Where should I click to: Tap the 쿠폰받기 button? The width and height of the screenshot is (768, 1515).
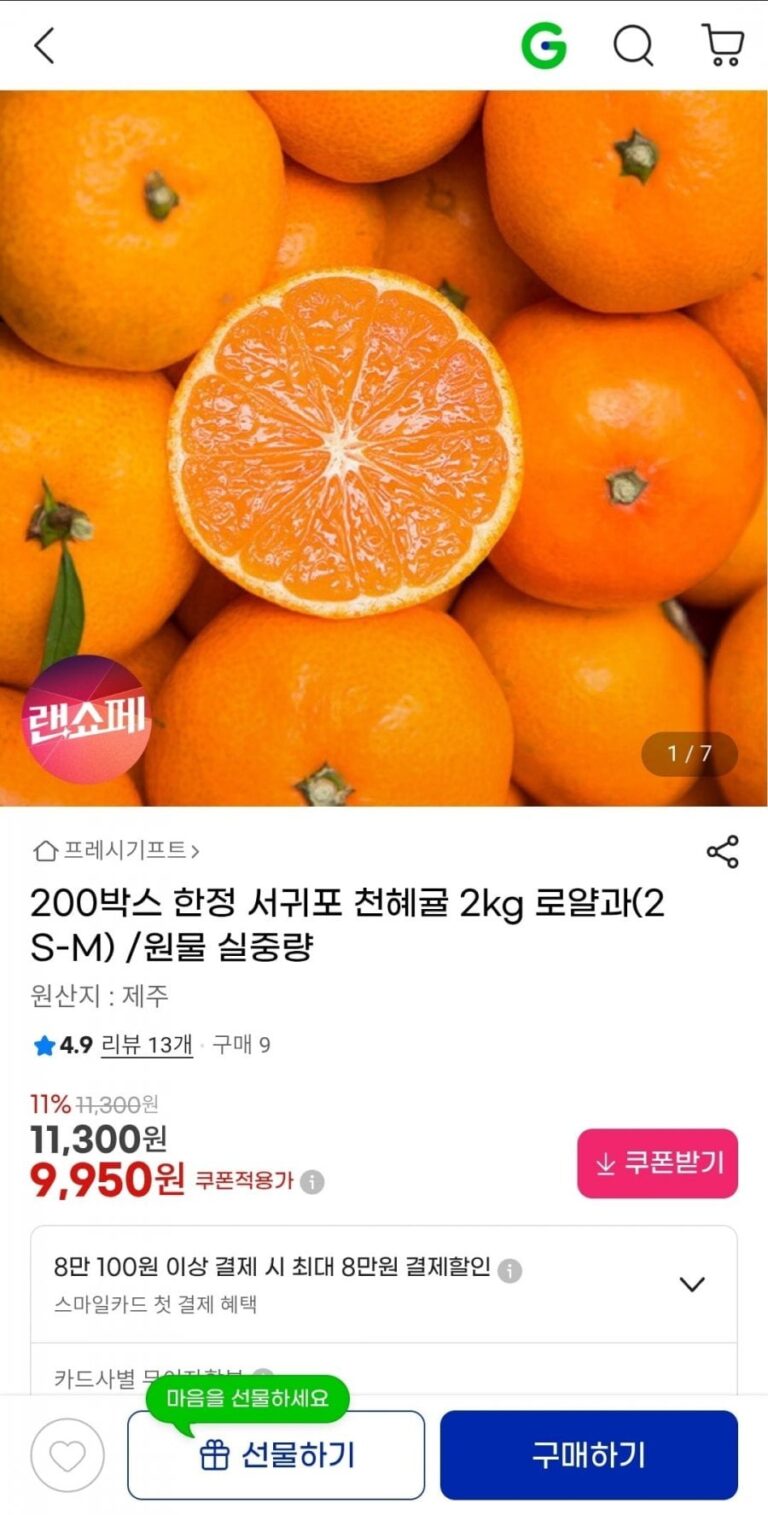(x=657, y=1163)
